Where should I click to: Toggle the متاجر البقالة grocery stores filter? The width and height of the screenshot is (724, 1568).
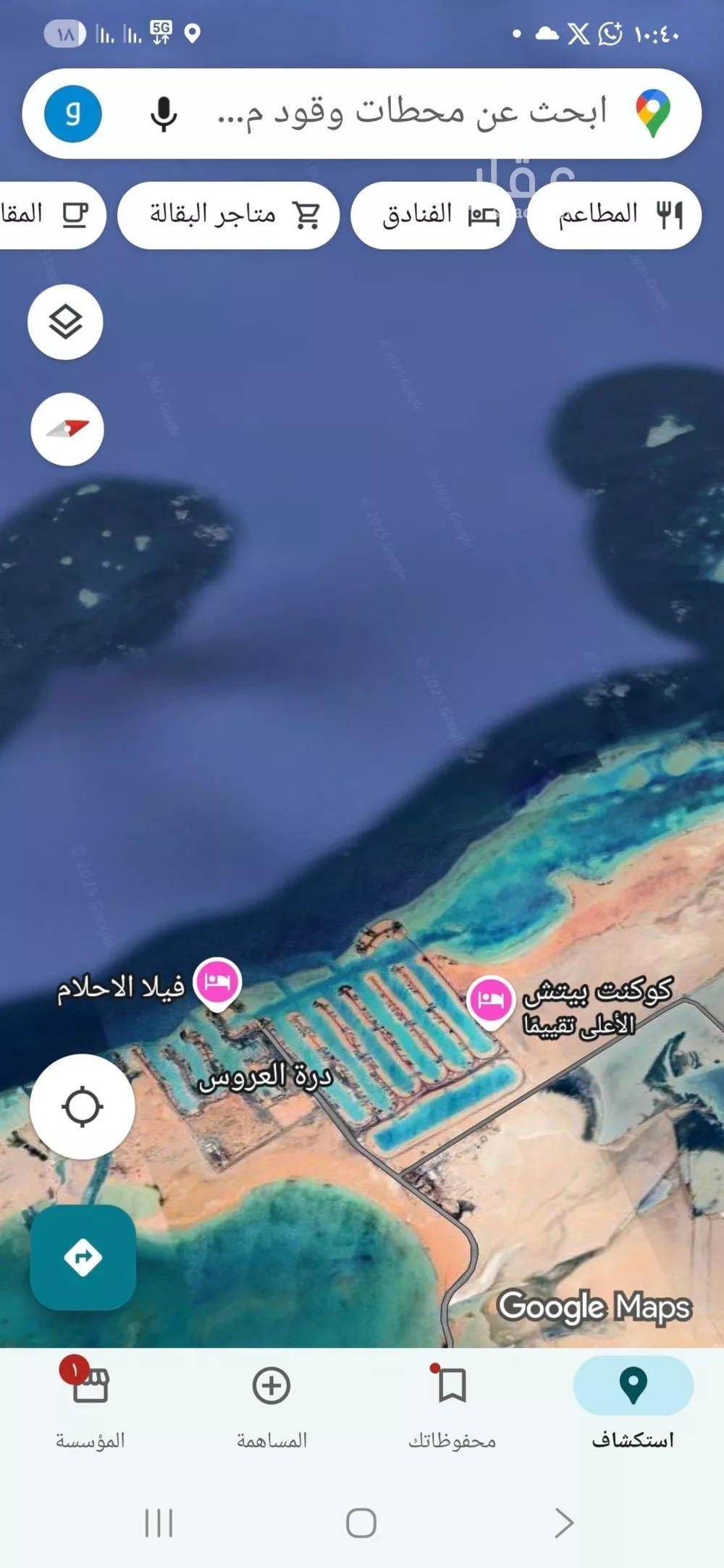tap(229, 214)
